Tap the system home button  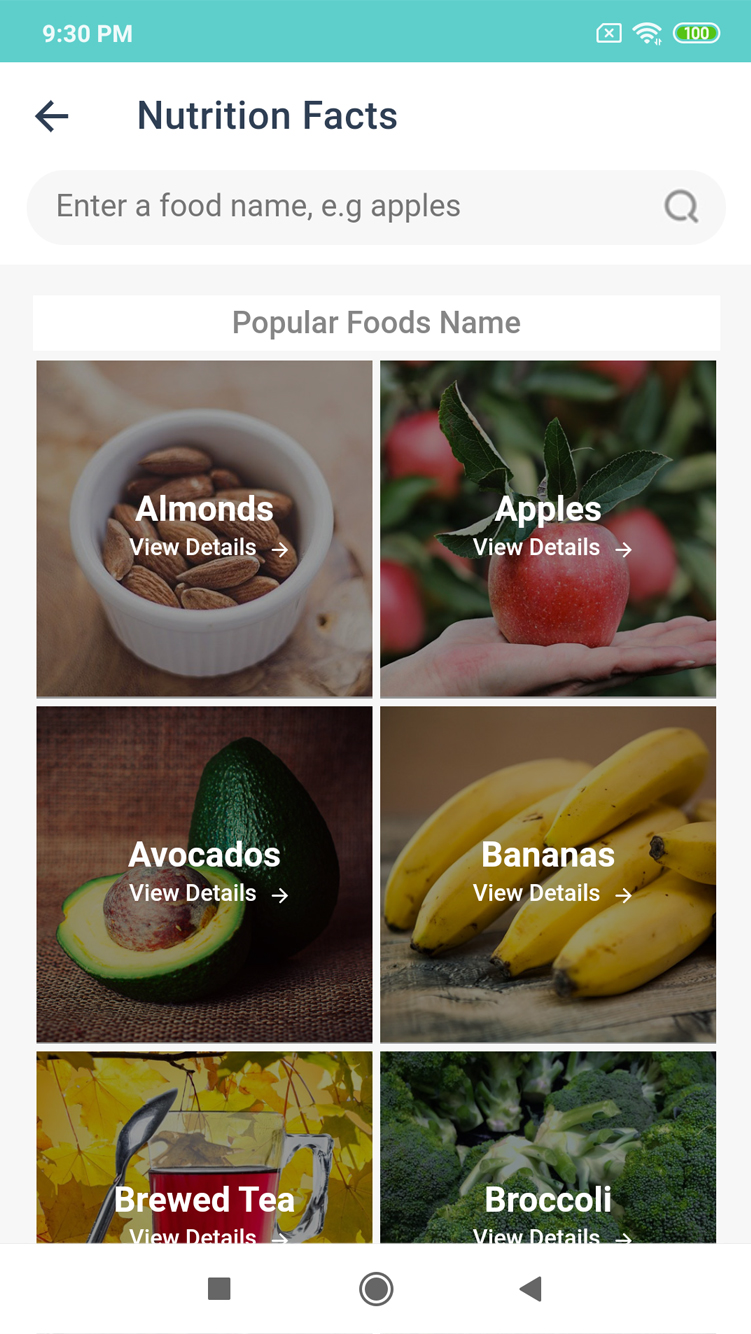click(376, 1289)
